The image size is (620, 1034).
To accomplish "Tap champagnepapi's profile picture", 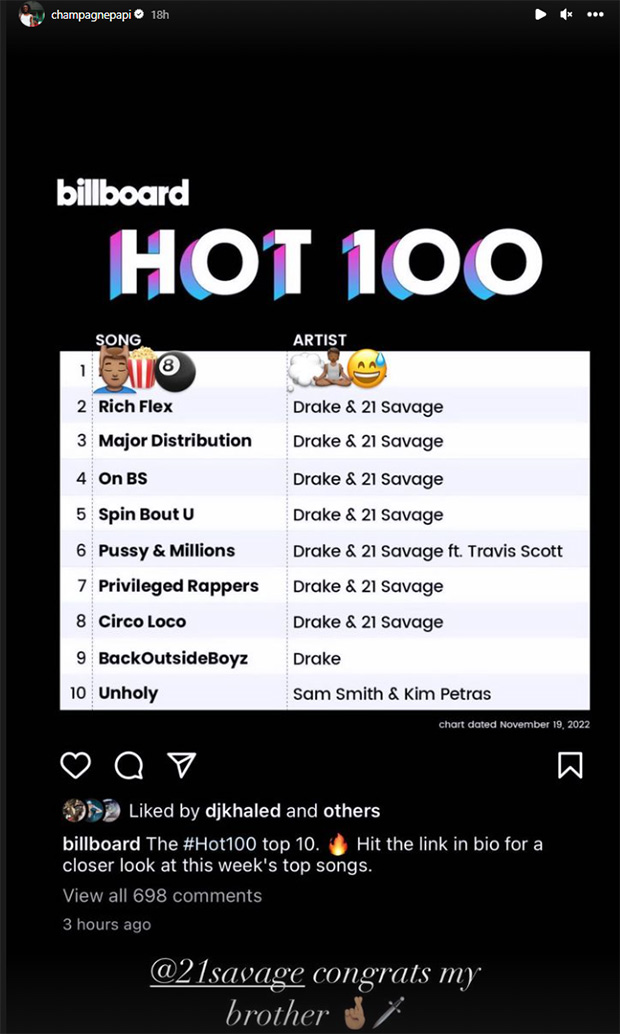I will 32,15.
